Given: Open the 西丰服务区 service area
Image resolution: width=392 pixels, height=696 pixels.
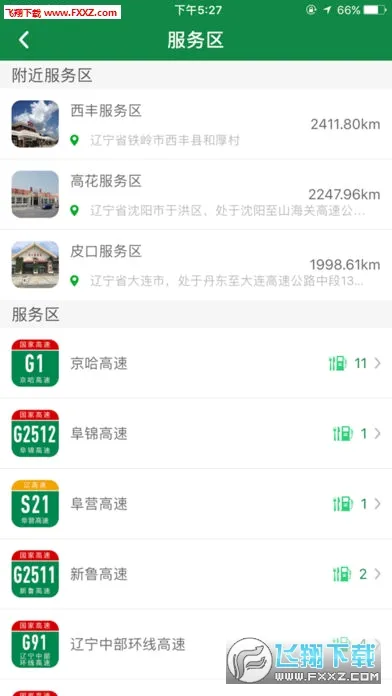Looking at the screenshot, I should [196, 124].
